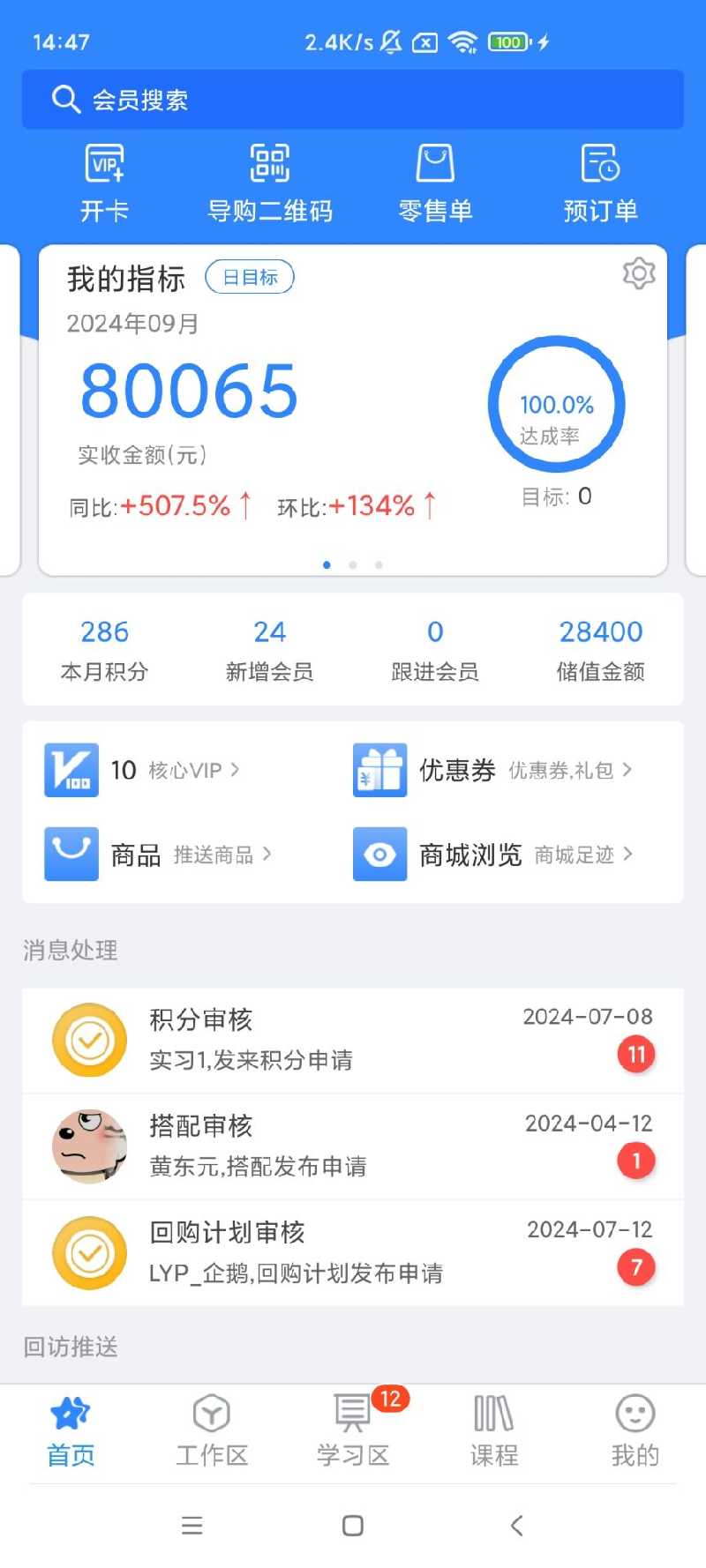Tap the 日目标 chip
The image size is (706, 1568).
pyautogui.click(x=250, y=278)
